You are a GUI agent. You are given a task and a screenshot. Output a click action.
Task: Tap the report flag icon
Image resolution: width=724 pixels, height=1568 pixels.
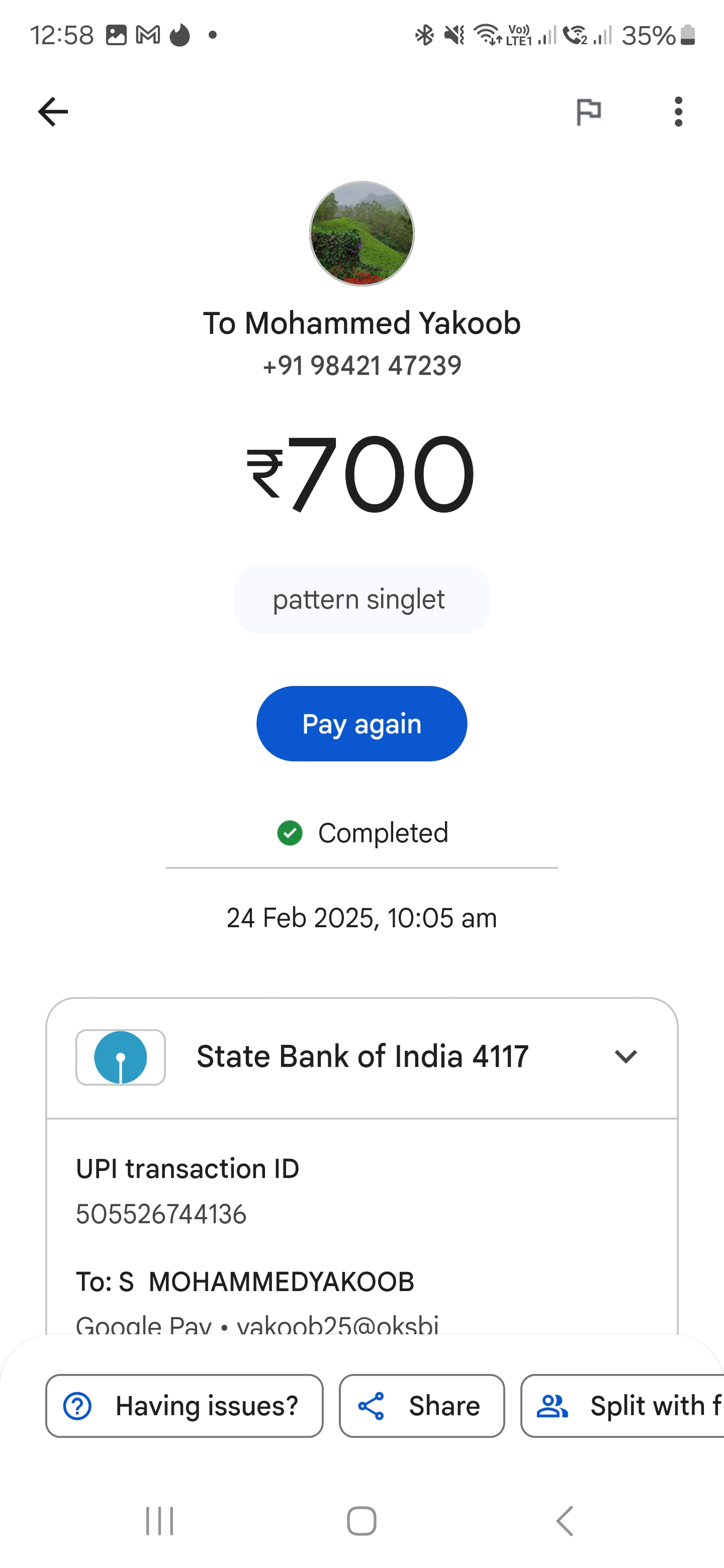click(588, 112)
